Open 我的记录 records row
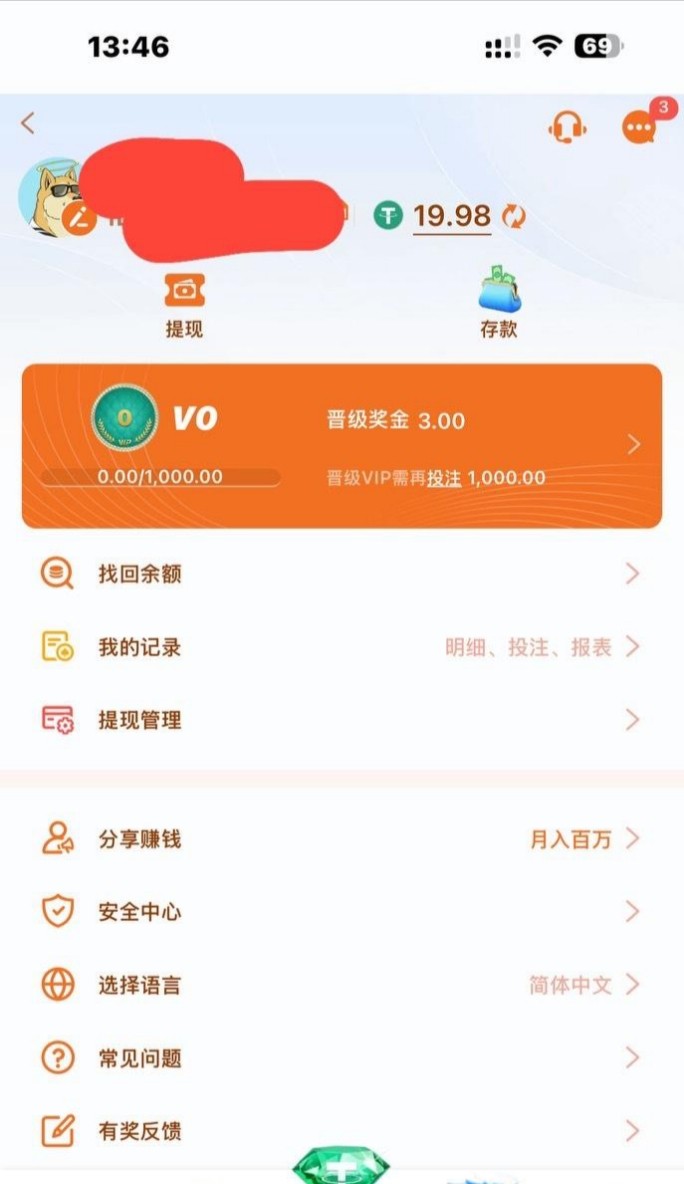684x1184 pixels. click(x=340, y=647)
